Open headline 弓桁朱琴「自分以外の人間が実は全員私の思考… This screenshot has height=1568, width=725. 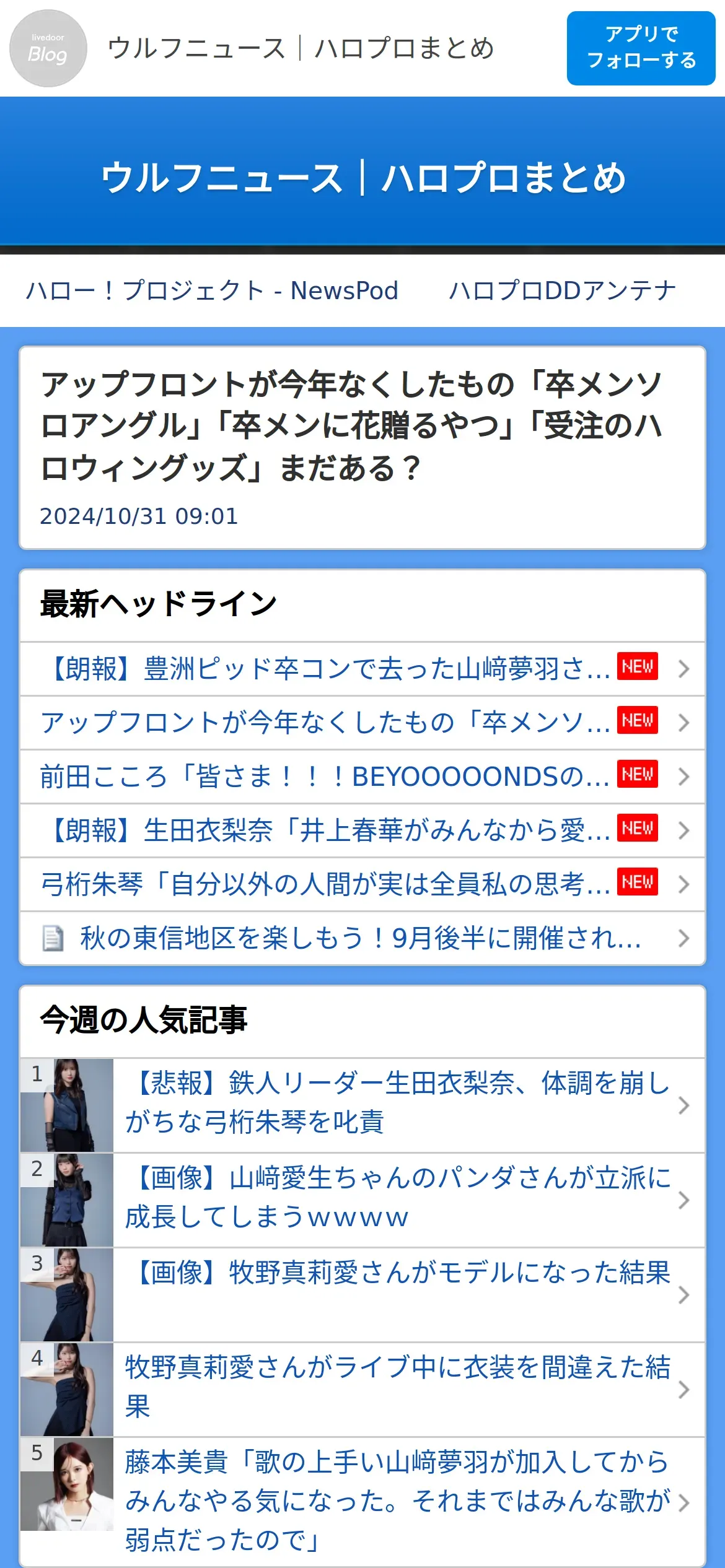(x=362, y=884)
